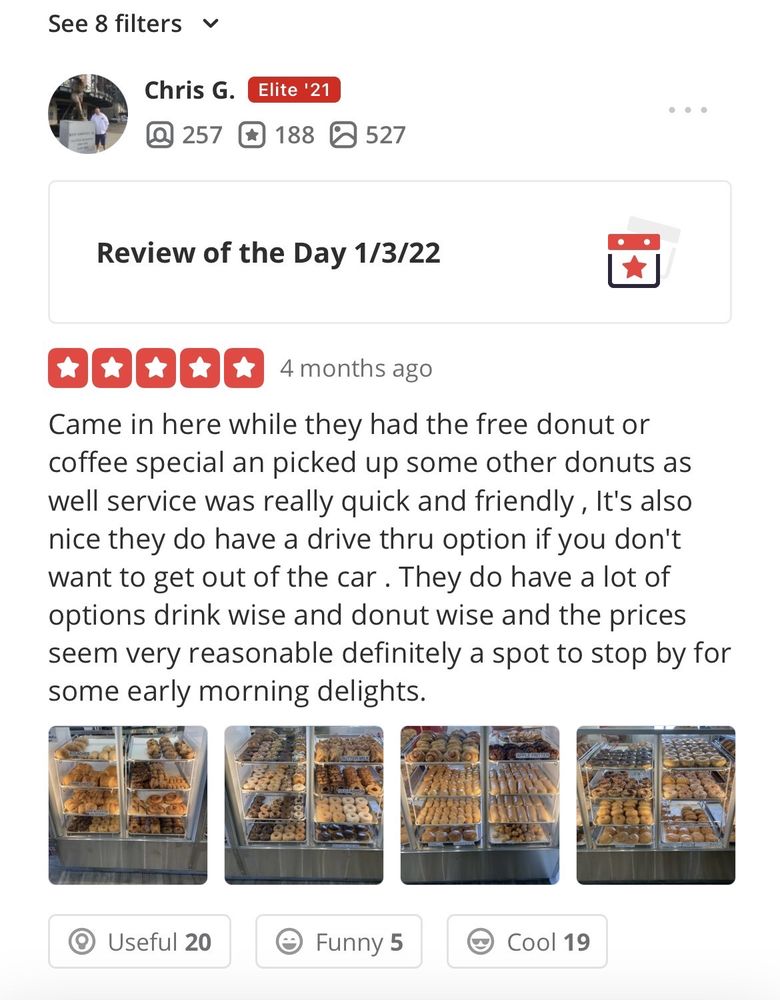The height and width of the screenshot is (1000, 780).
Task: Mark this review as Cool
Action: [x=527, y=942]
